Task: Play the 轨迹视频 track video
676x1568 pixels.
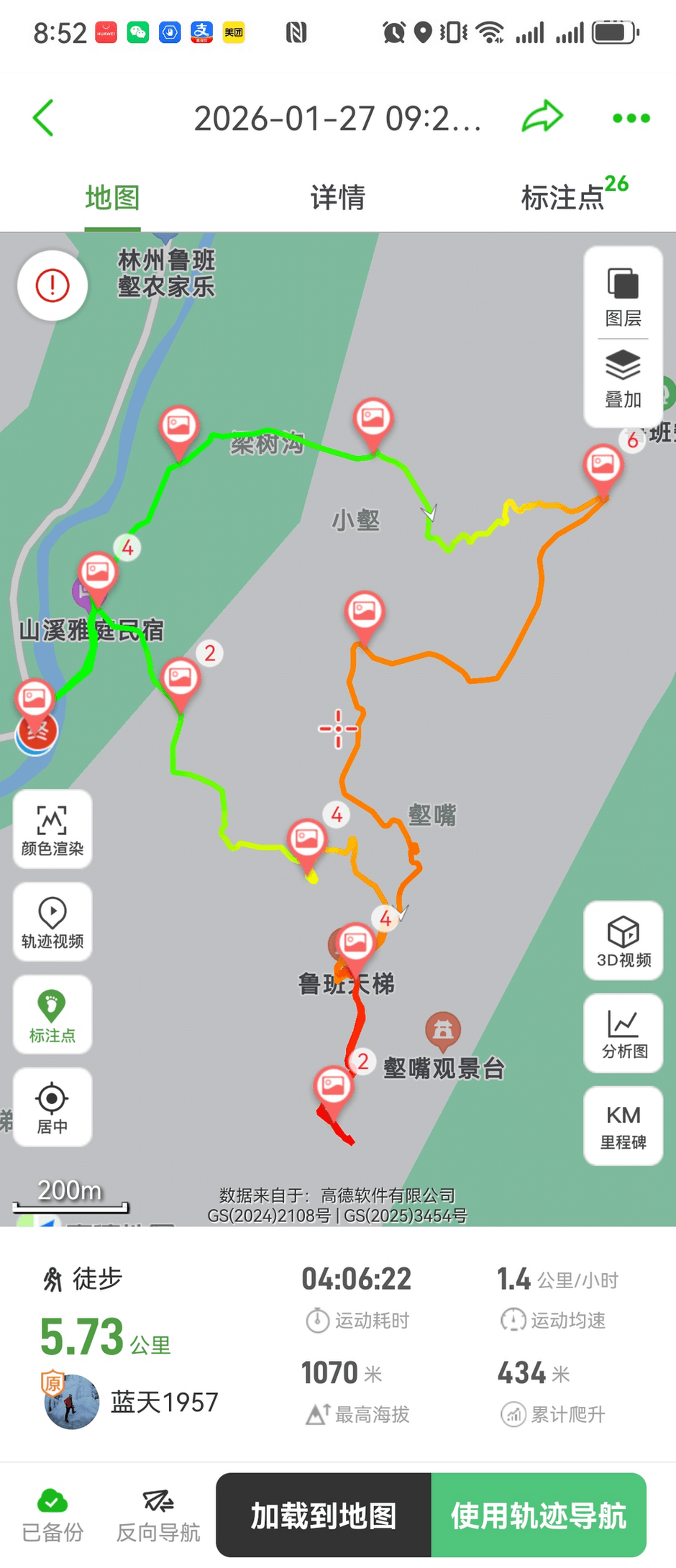Action: point(52,922)
